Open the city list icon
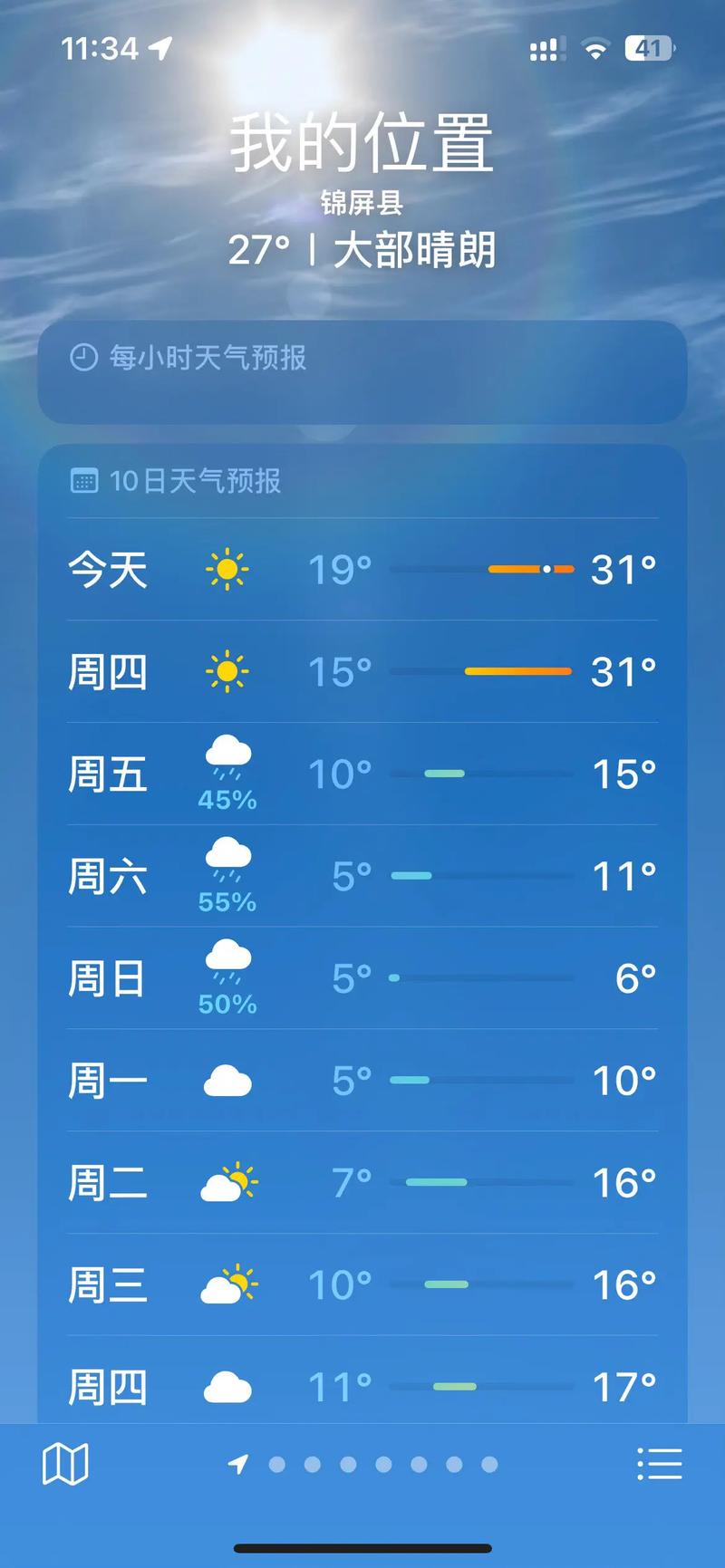The height and width of the screenshot is (1568, 725). click(660, 1465)
